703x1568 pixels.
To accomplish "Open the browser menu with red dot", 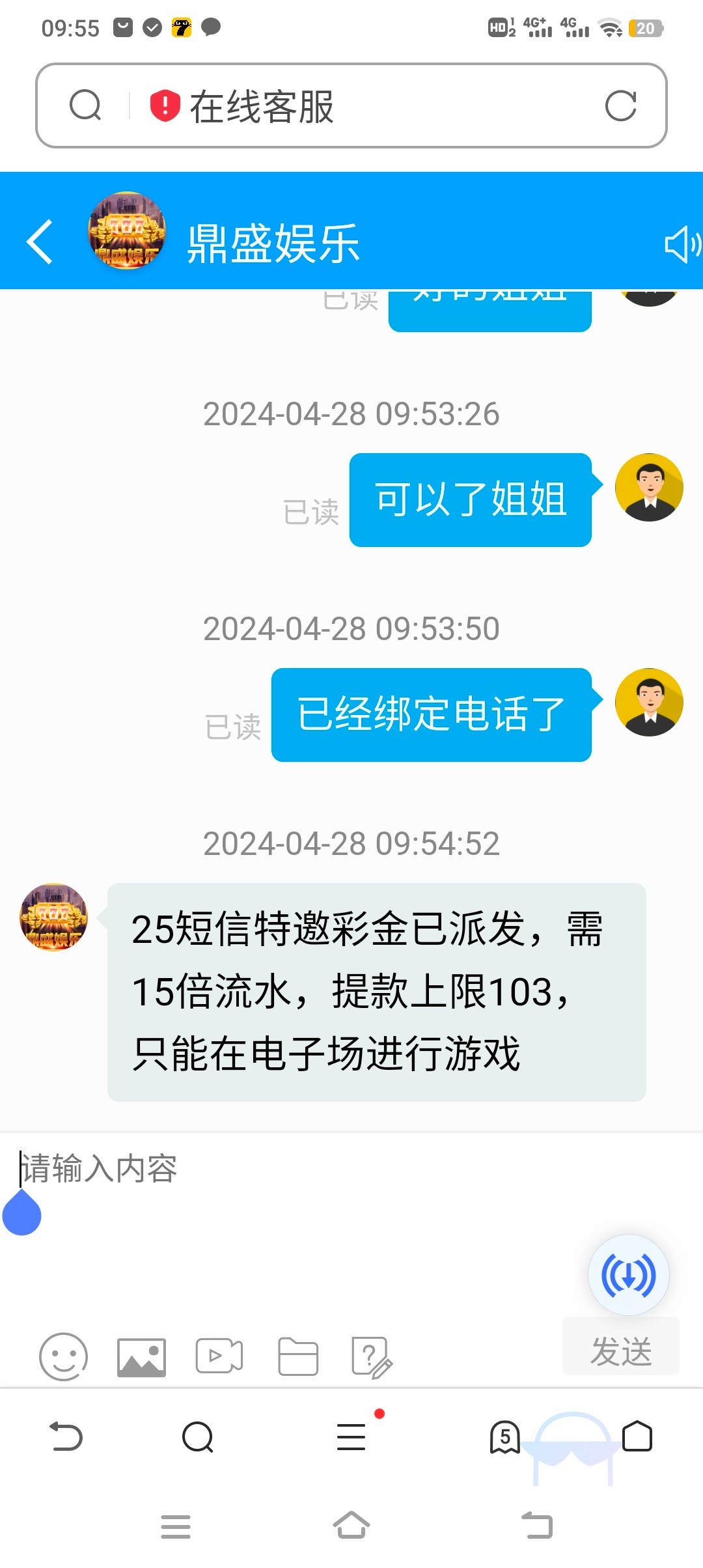I will coord(351,1436).
